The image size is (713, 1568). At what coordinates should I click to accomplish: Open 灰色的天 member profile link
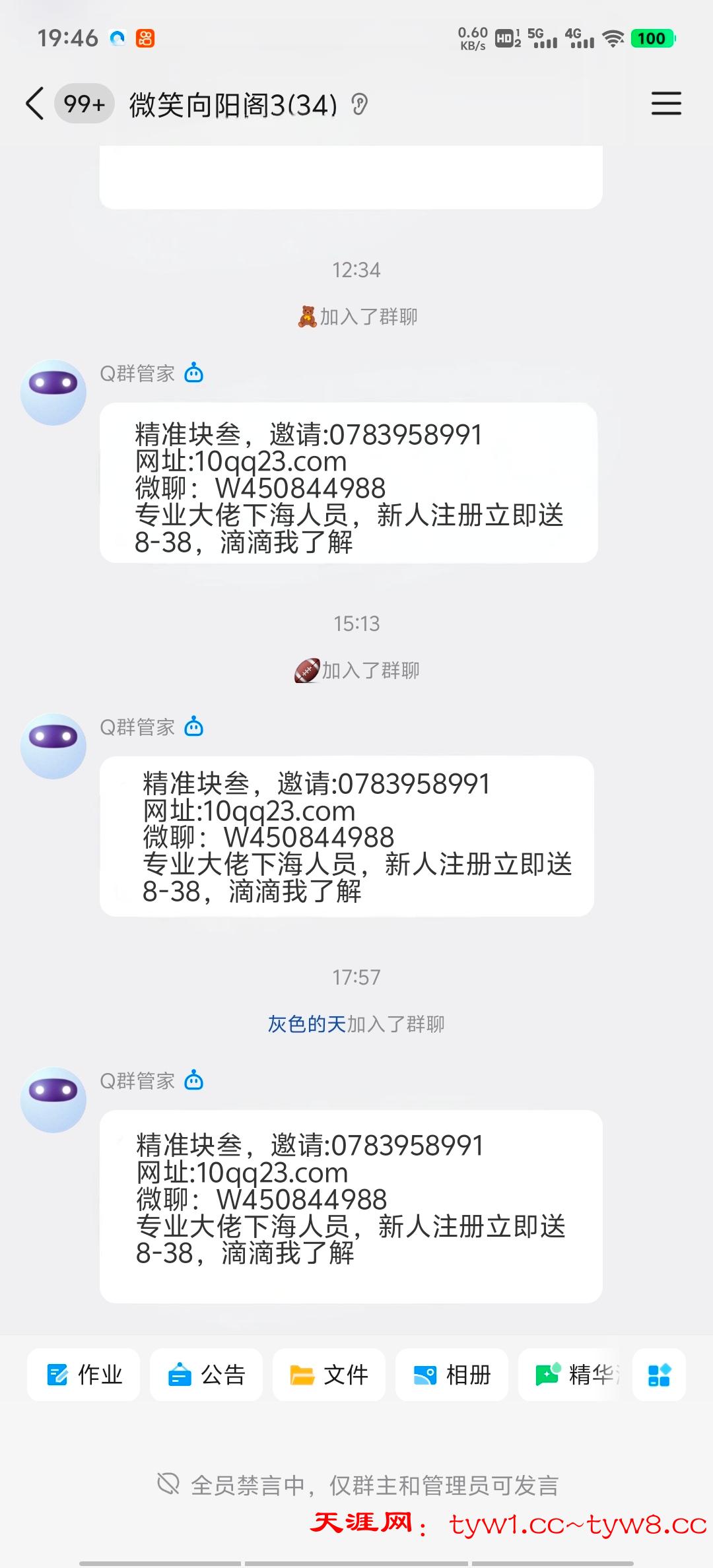tap(306, 1024)
